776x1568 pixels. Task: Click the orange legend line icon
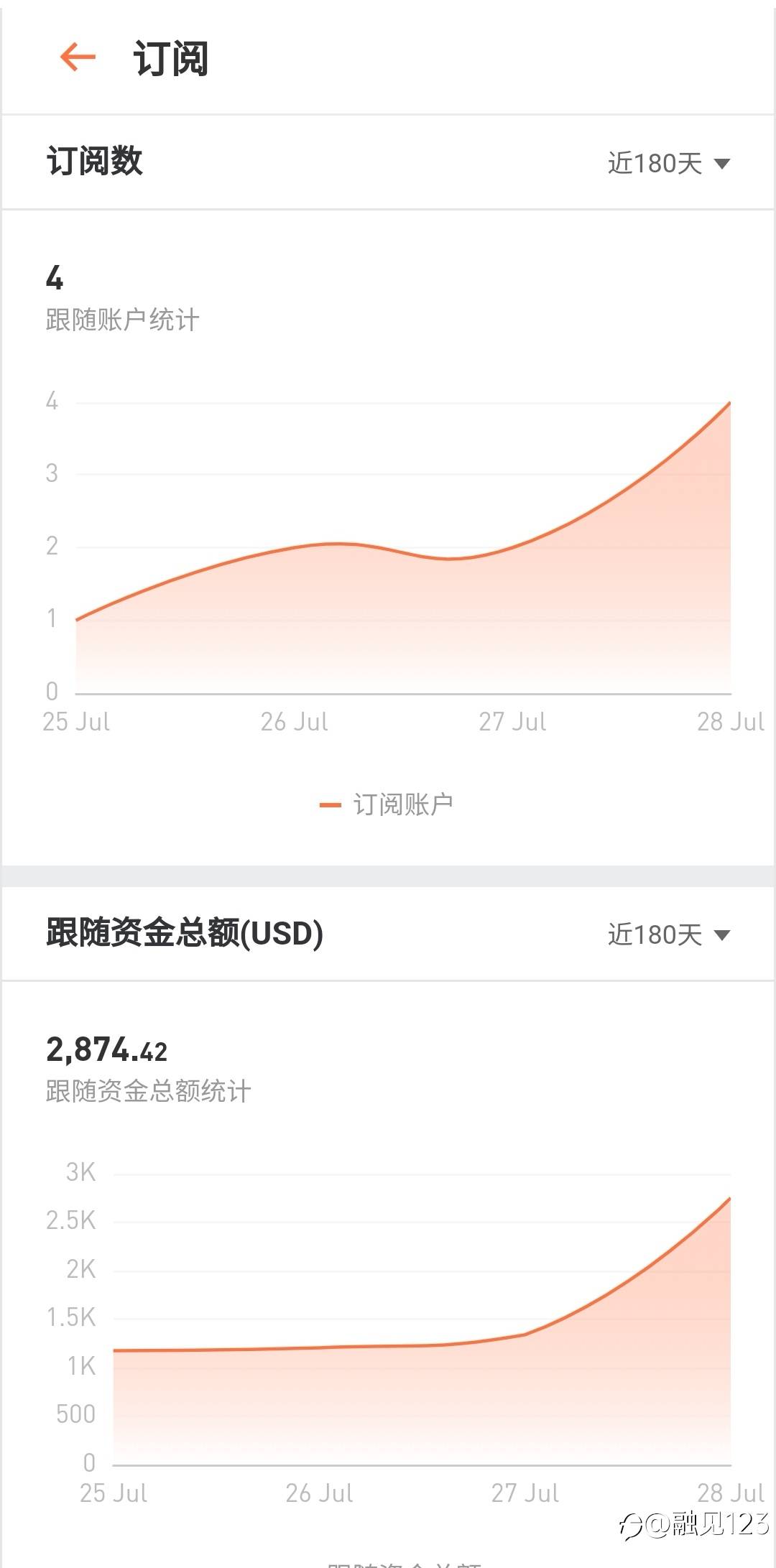(x=333, y=804)
